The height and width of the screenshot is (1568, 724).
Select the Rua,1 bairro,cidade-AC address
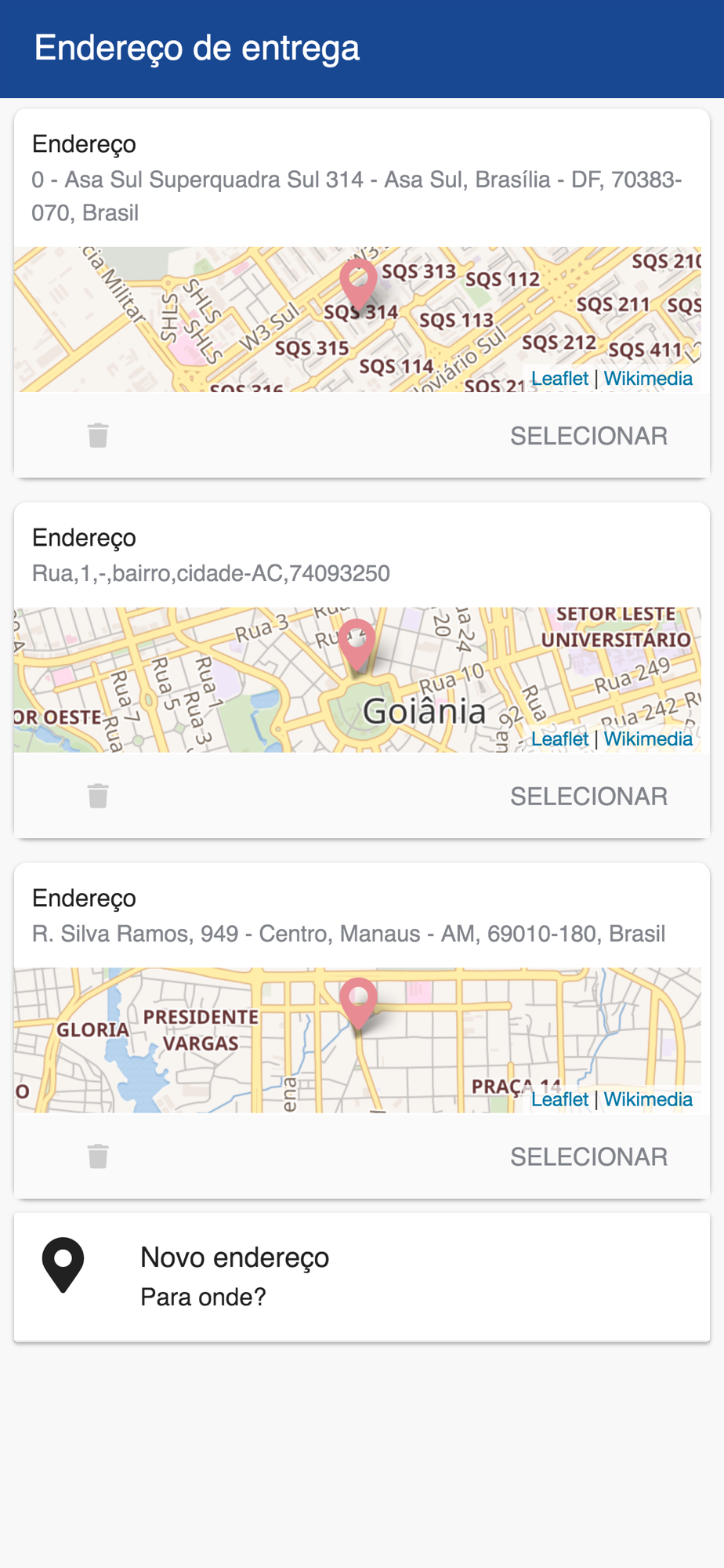(x=588, y=797)
